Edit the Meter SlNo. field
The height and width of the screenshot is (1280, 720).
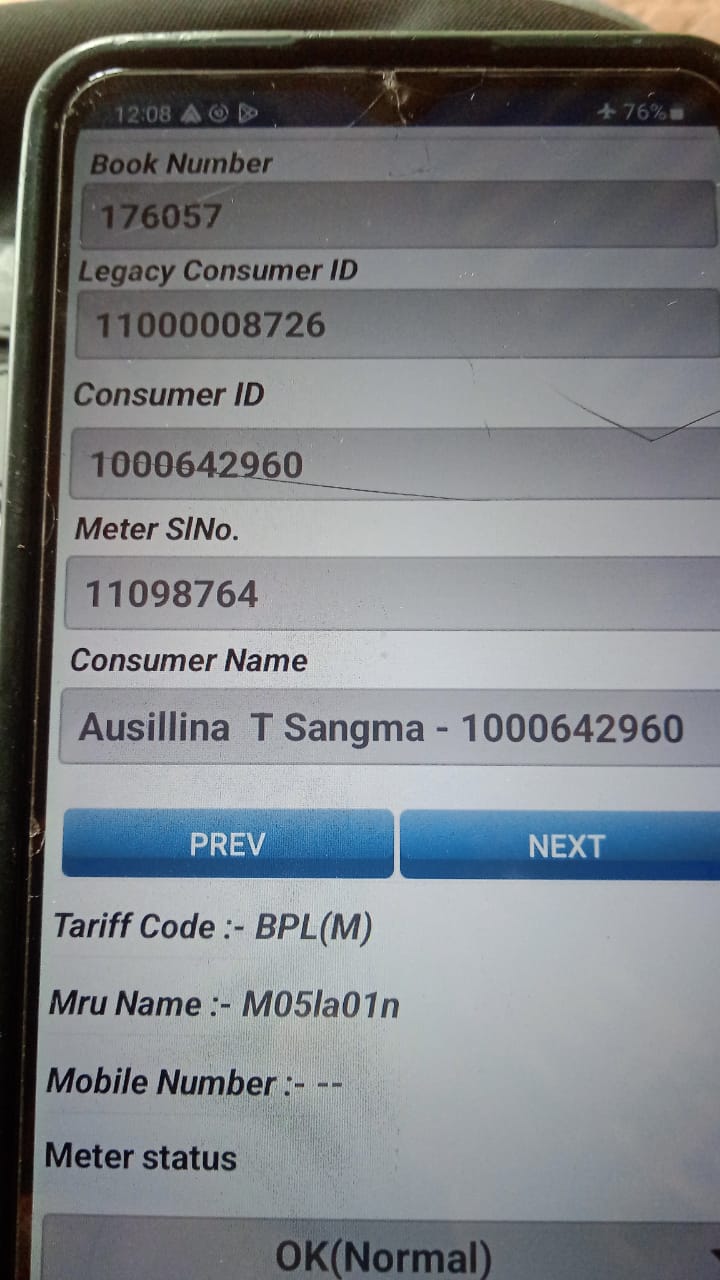392,594
